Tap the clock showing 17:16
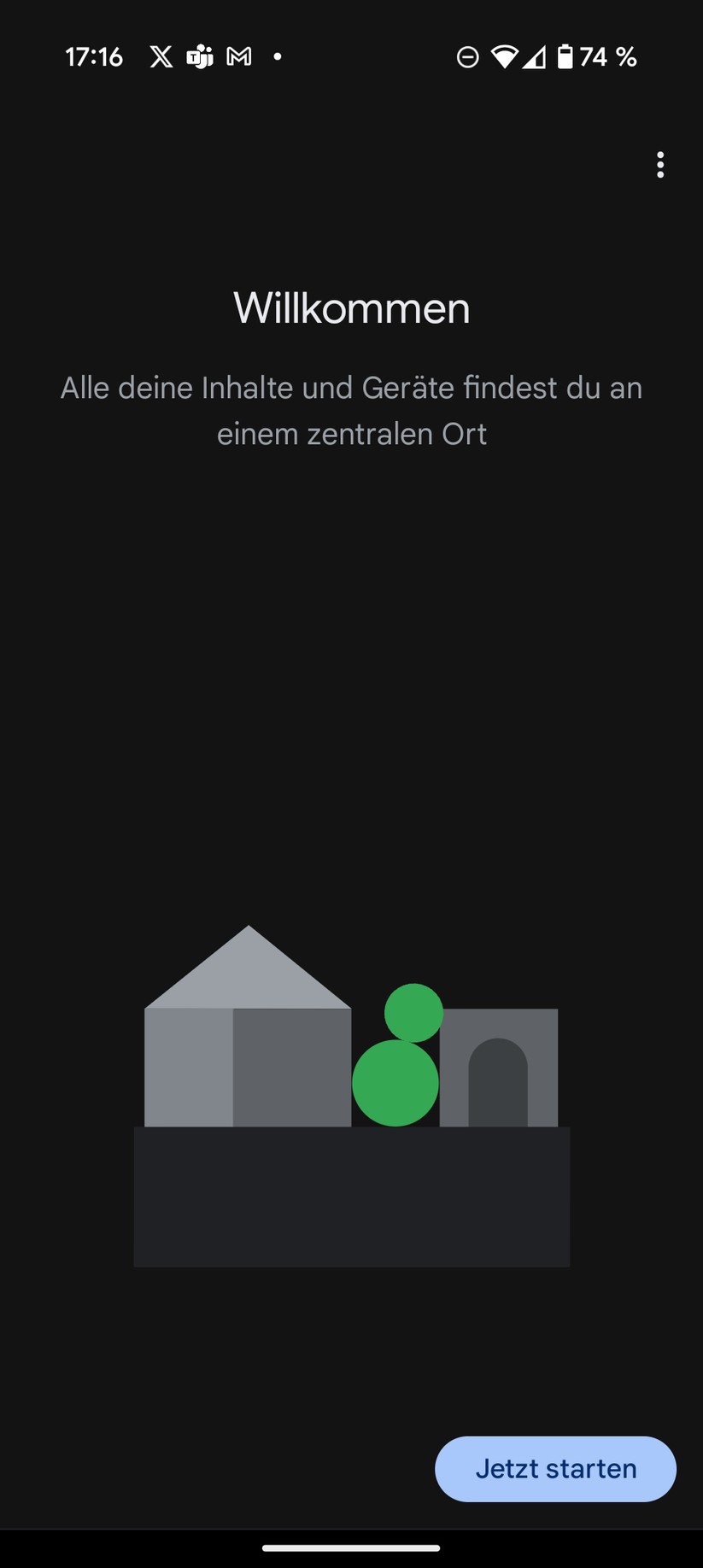 [x=94, y=56]
